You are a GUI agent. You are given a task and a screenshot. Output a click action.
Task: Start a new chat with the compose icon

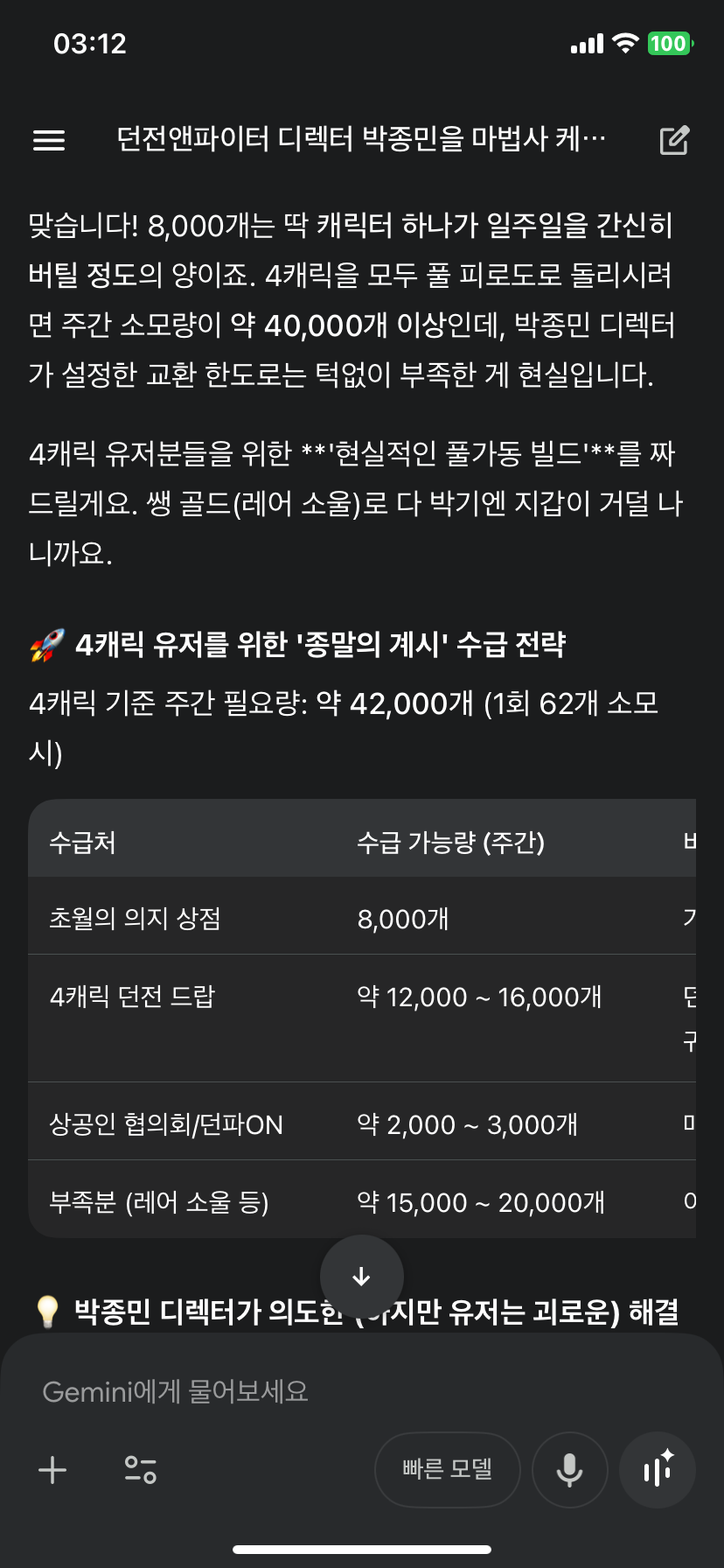point(673,140)
